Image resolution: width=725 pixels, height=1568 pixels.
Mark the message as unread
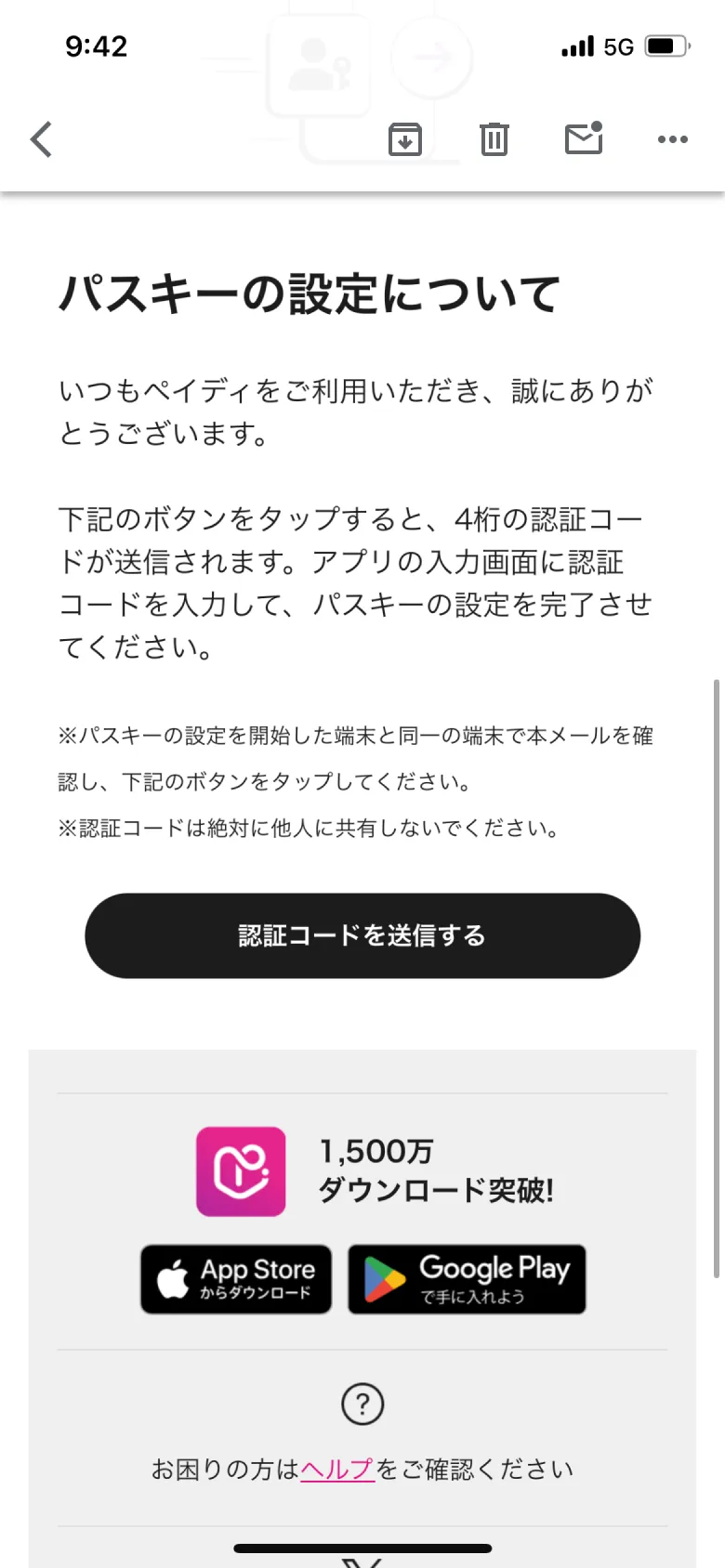(x=583, y=139)
